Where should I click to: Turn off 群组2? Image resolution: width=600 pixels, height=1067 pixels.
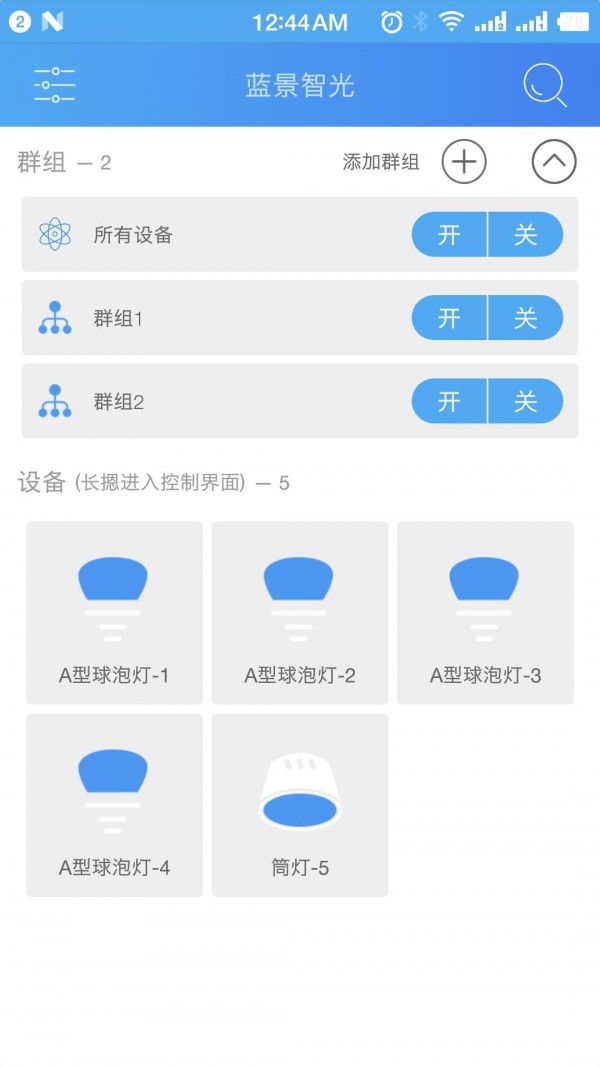point(526,402)
